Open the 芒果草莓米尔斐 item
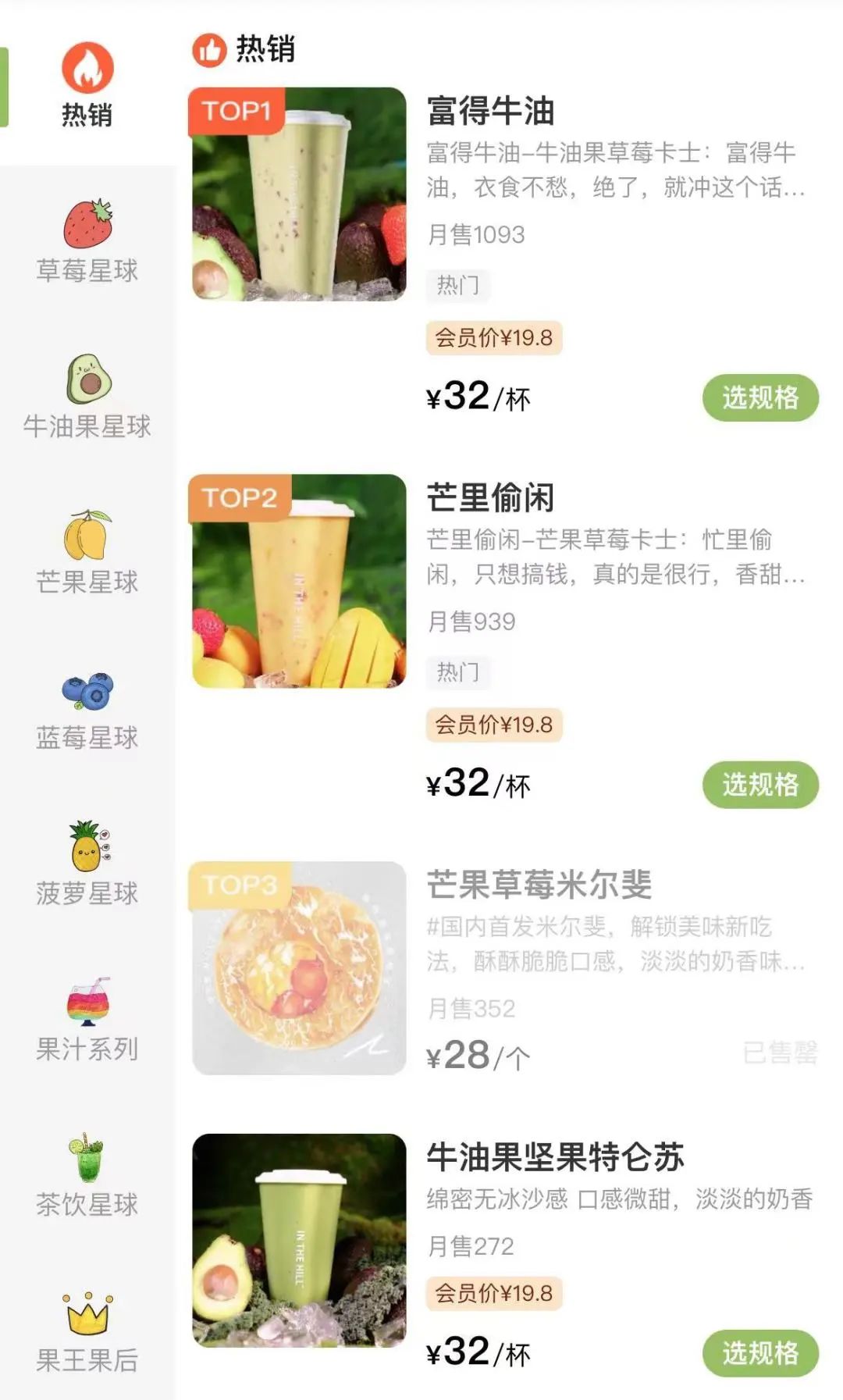Viewport: 843px width, 1400px height. coord(539,885)
